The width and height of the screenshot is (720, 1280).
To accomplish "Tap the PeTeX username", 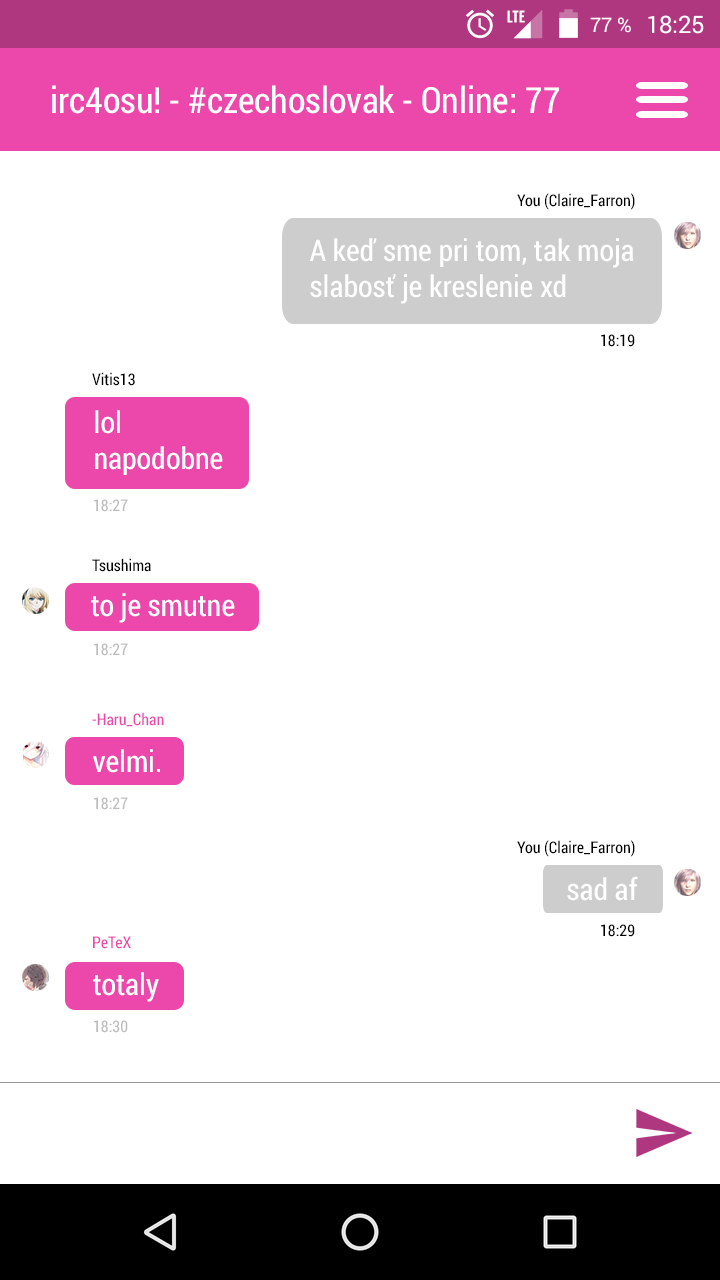I will [x=111, y=942].
